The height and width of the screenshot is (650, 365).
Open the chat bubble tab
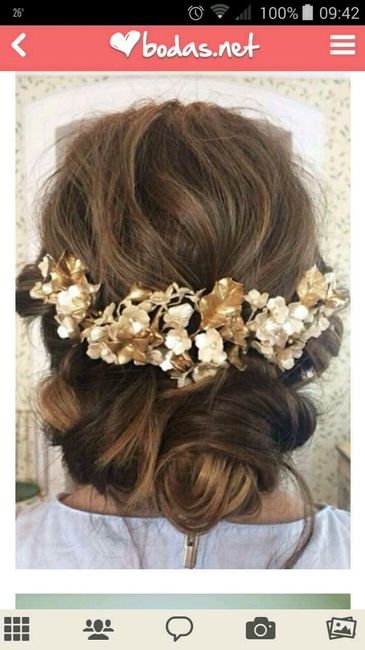tap(179, 628)
